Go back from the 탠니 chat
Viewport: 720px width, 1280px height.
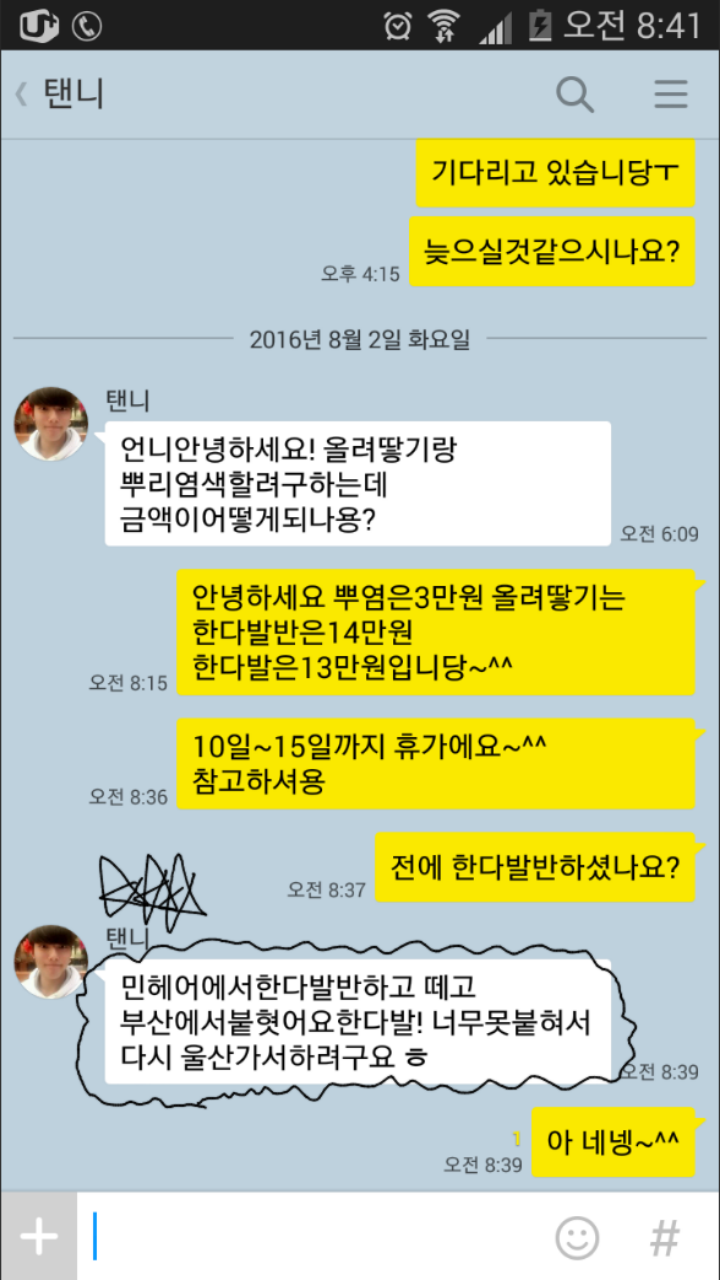coord(22,95)
